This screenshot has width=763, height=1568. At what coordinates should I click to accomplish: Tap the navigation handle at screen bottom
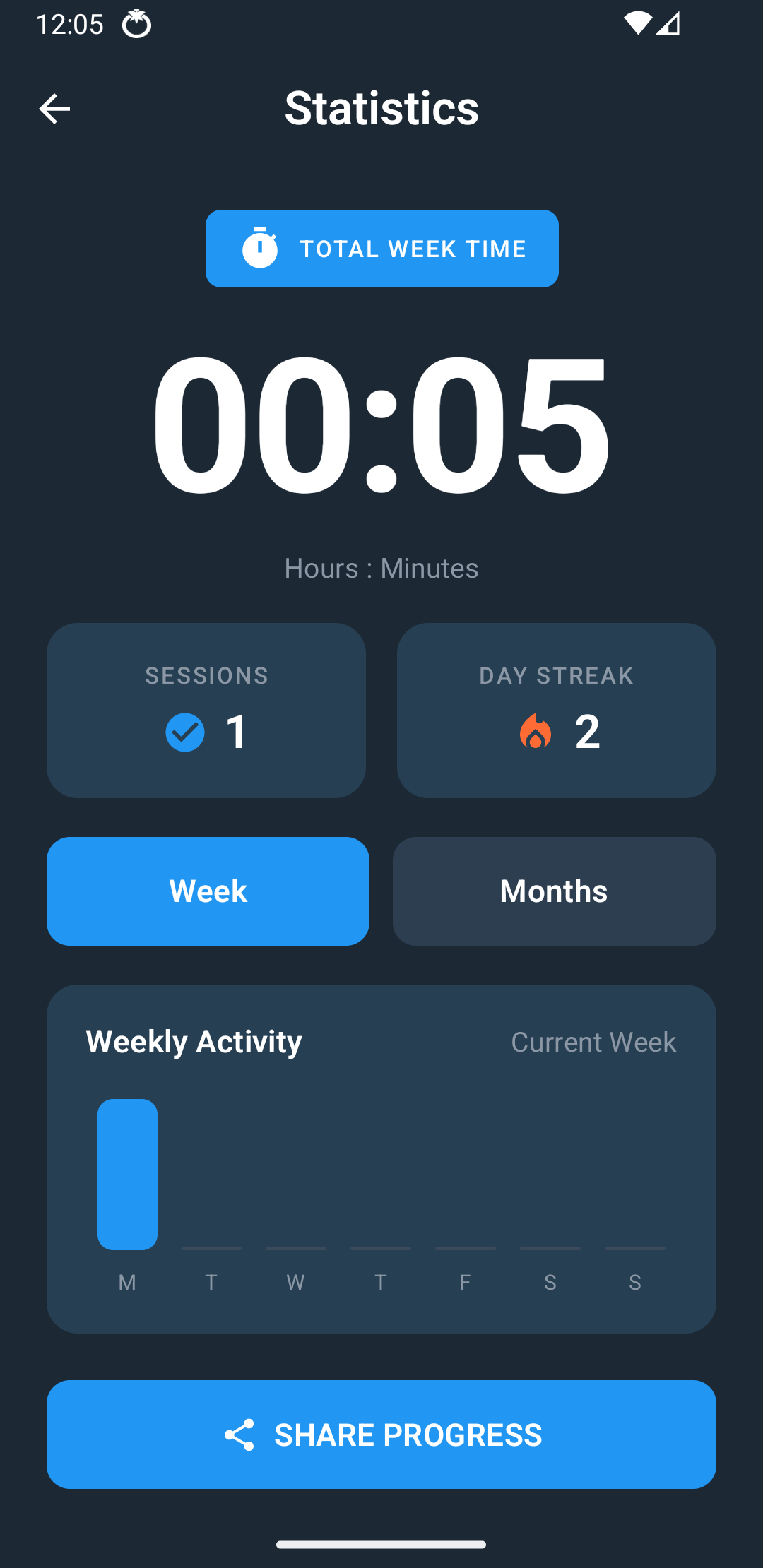tap(381, 1543)
